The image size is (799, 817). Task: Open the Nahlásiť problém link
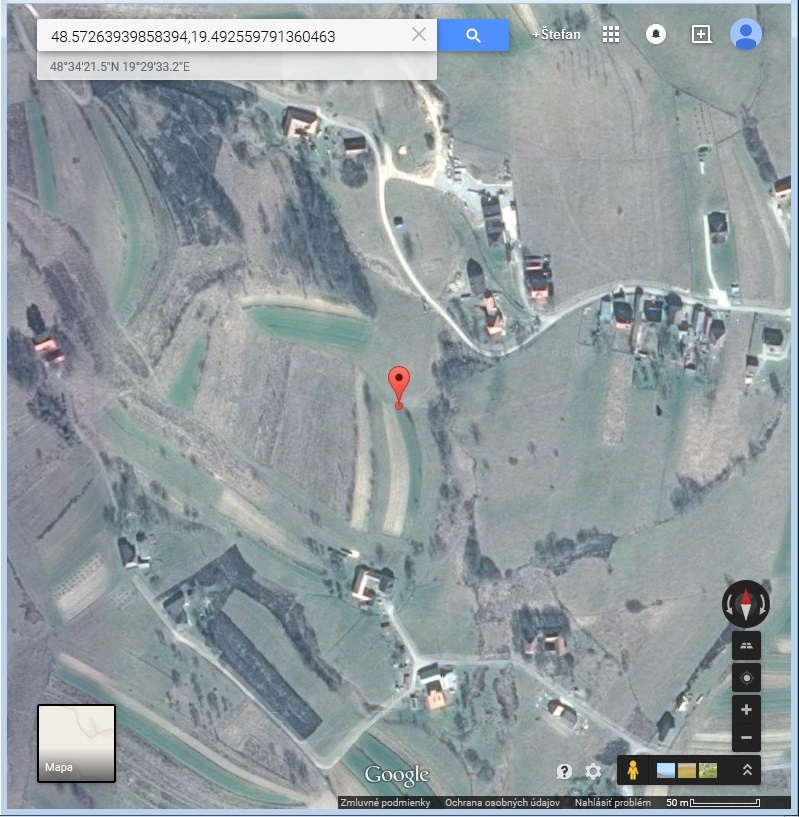coord(612,803)
